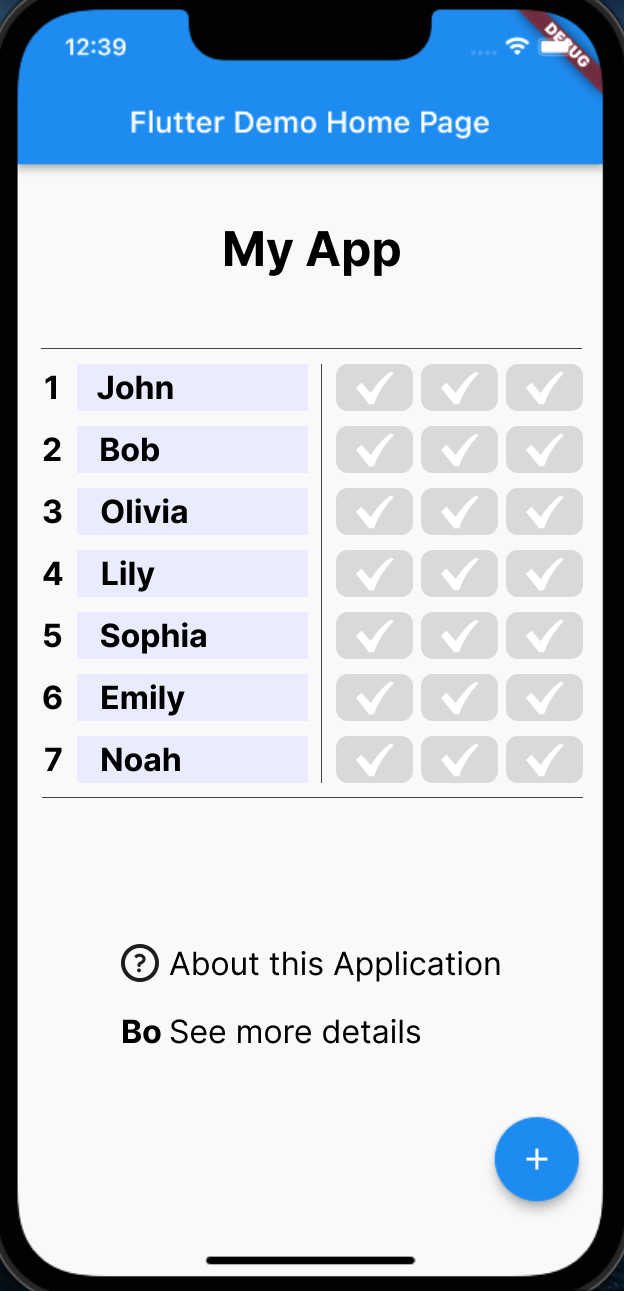
Task: Open About this Application
Action: (311, 964)
